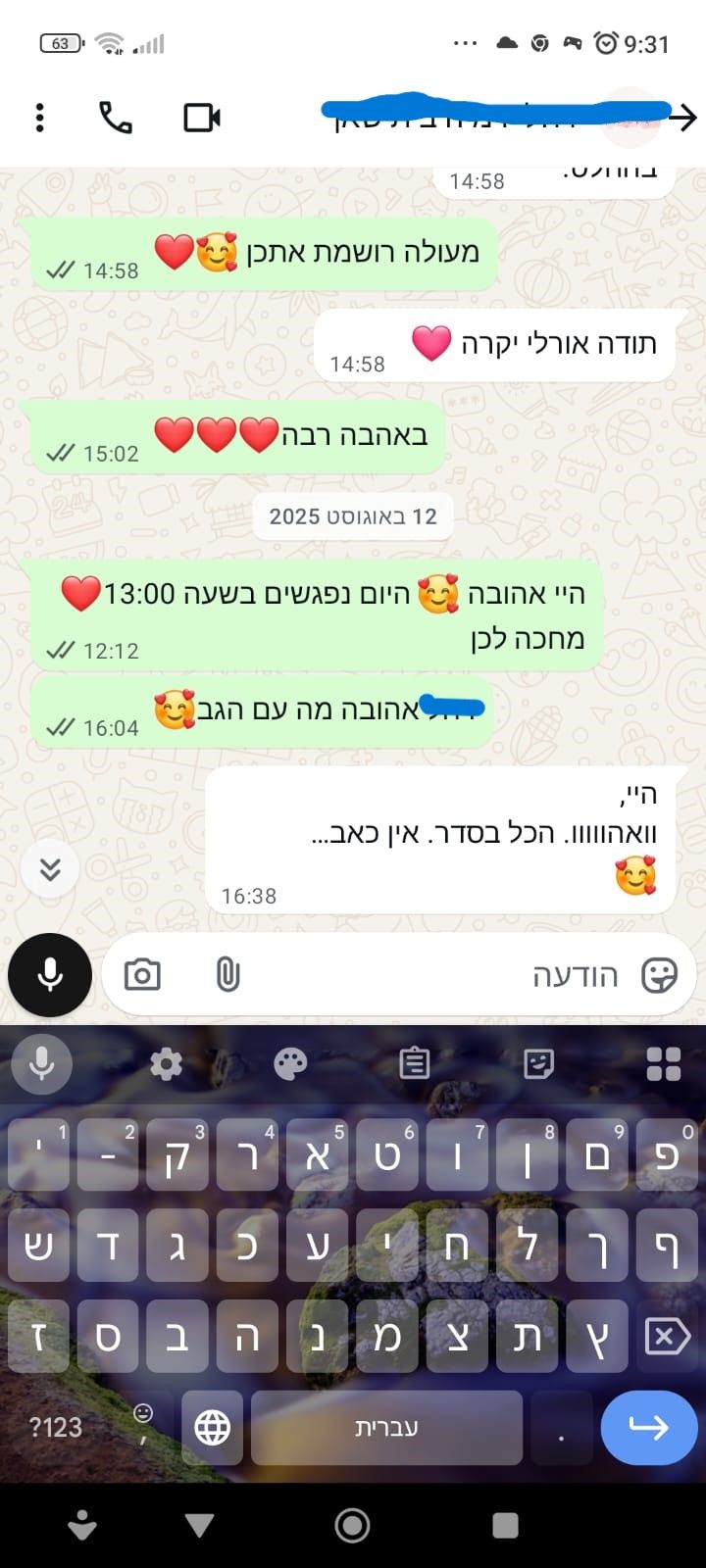Open the camera from the message bar
This screenshot has width=706, height=1568.
click(142, 975)
